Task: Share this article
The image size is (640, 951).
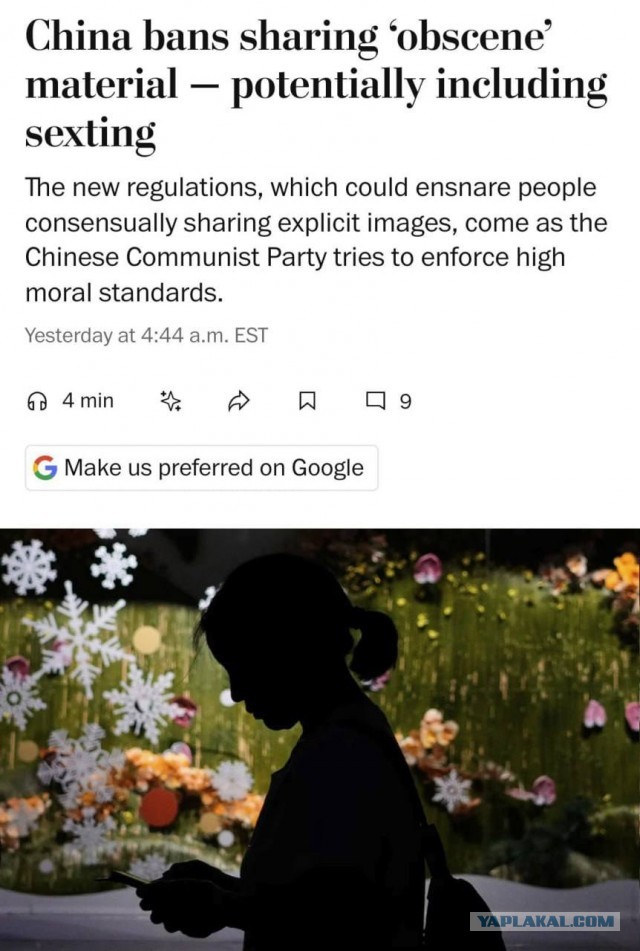Action: [x=238, y=401]
